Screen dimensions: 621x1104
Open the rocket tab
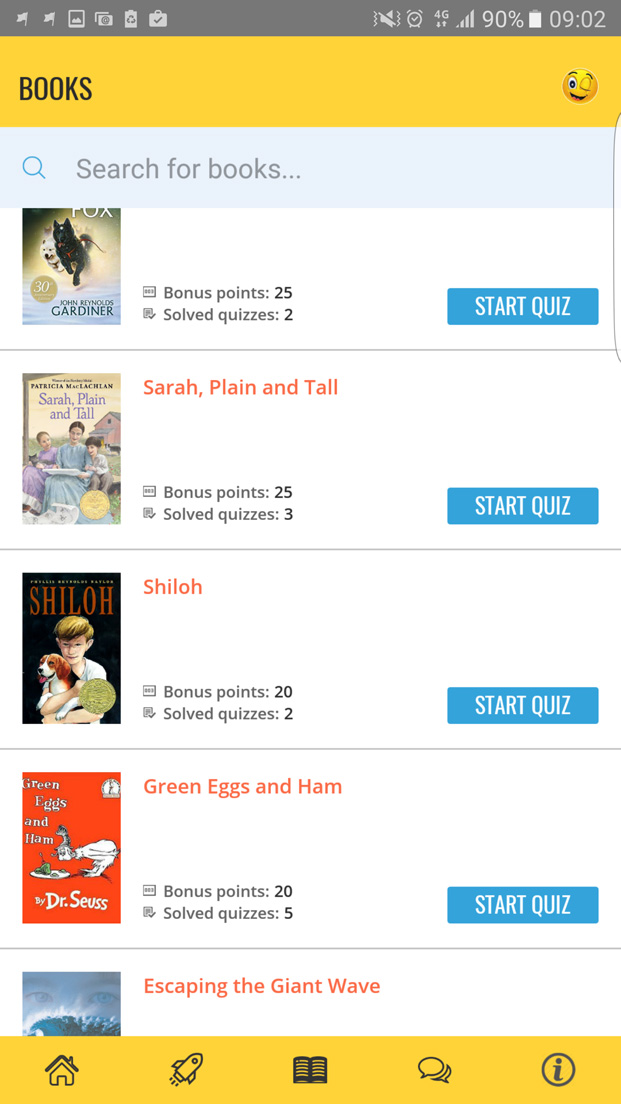tap(186, 1070)
